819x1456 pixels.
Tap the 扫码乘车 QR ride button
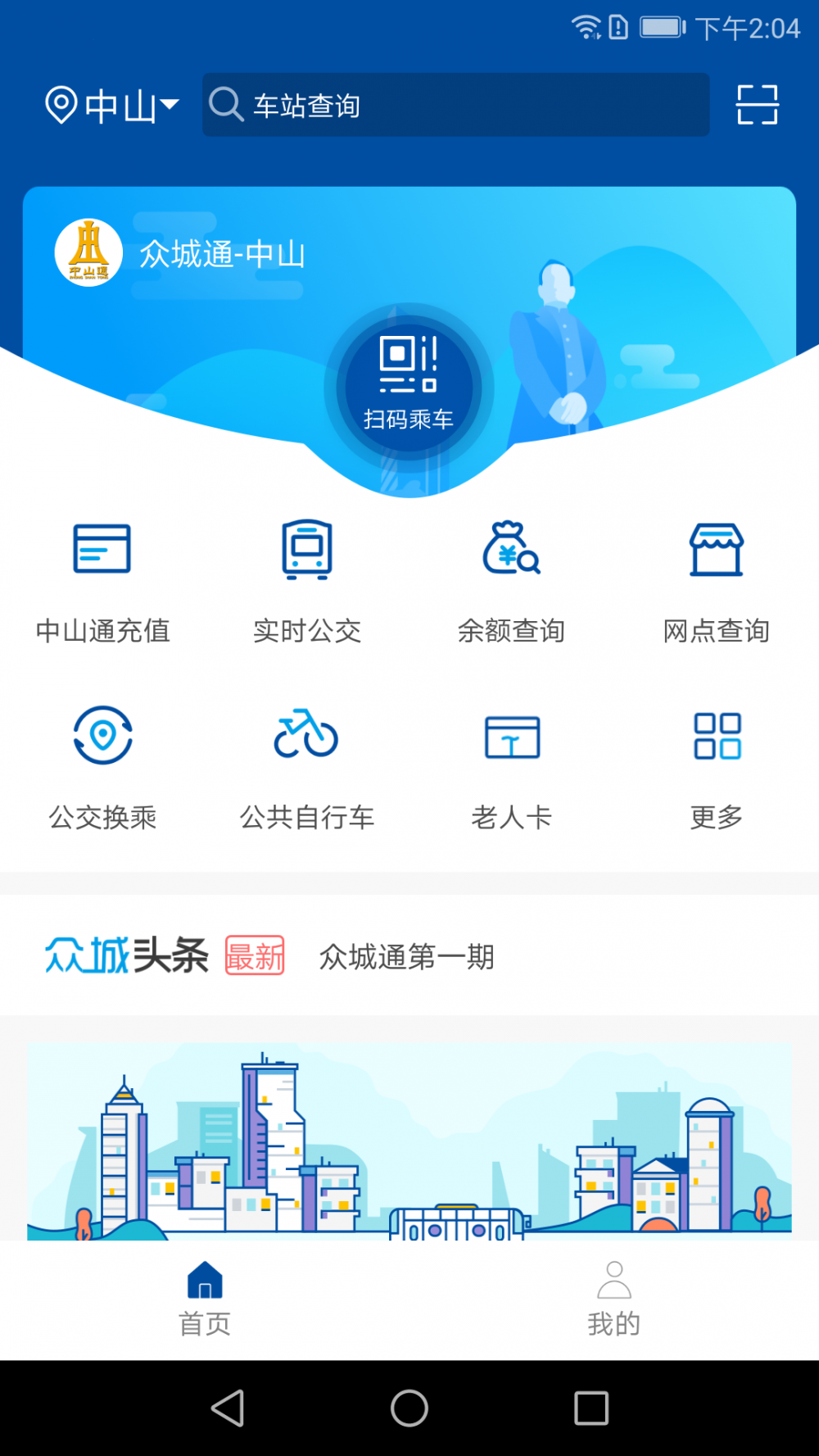pos(409,386)
